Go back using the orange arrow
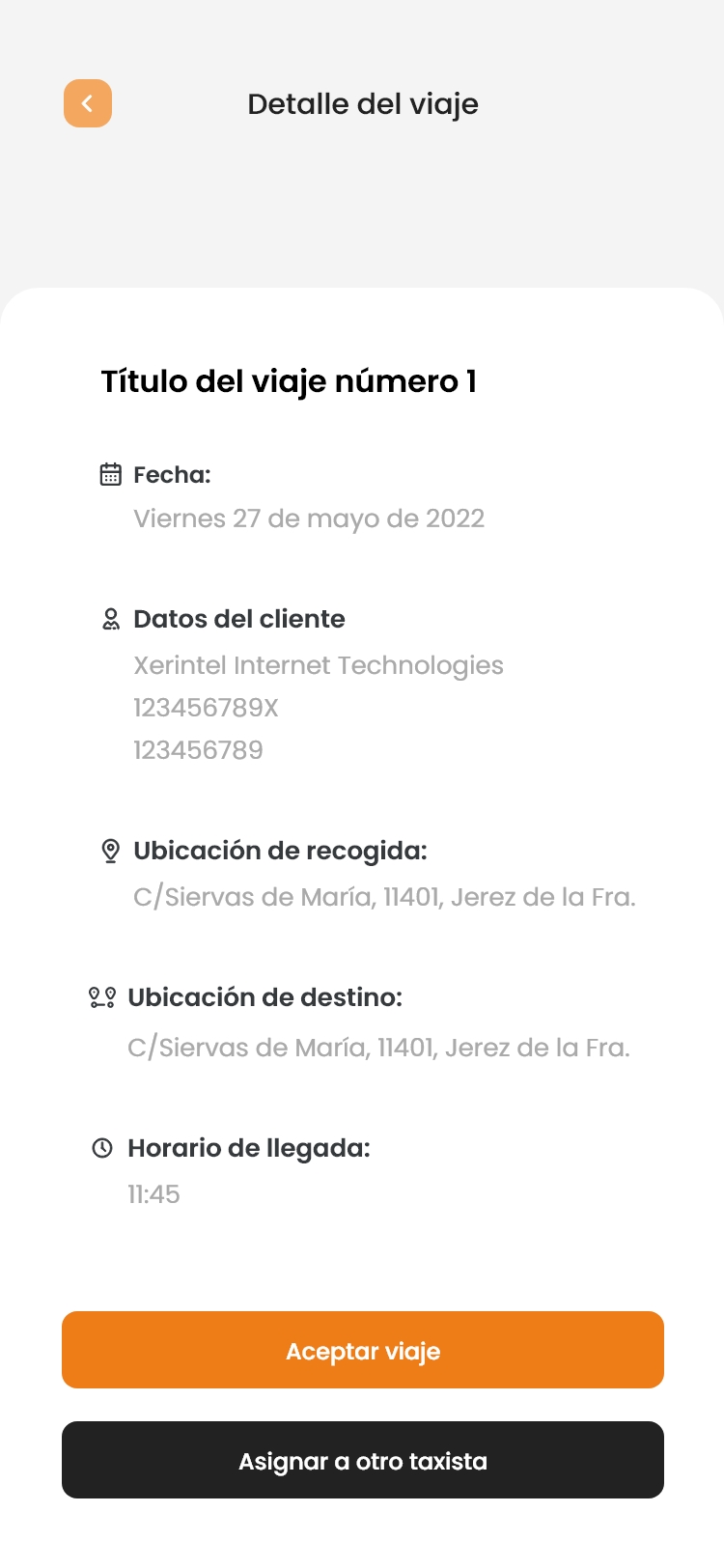 (x=88, y=103)
